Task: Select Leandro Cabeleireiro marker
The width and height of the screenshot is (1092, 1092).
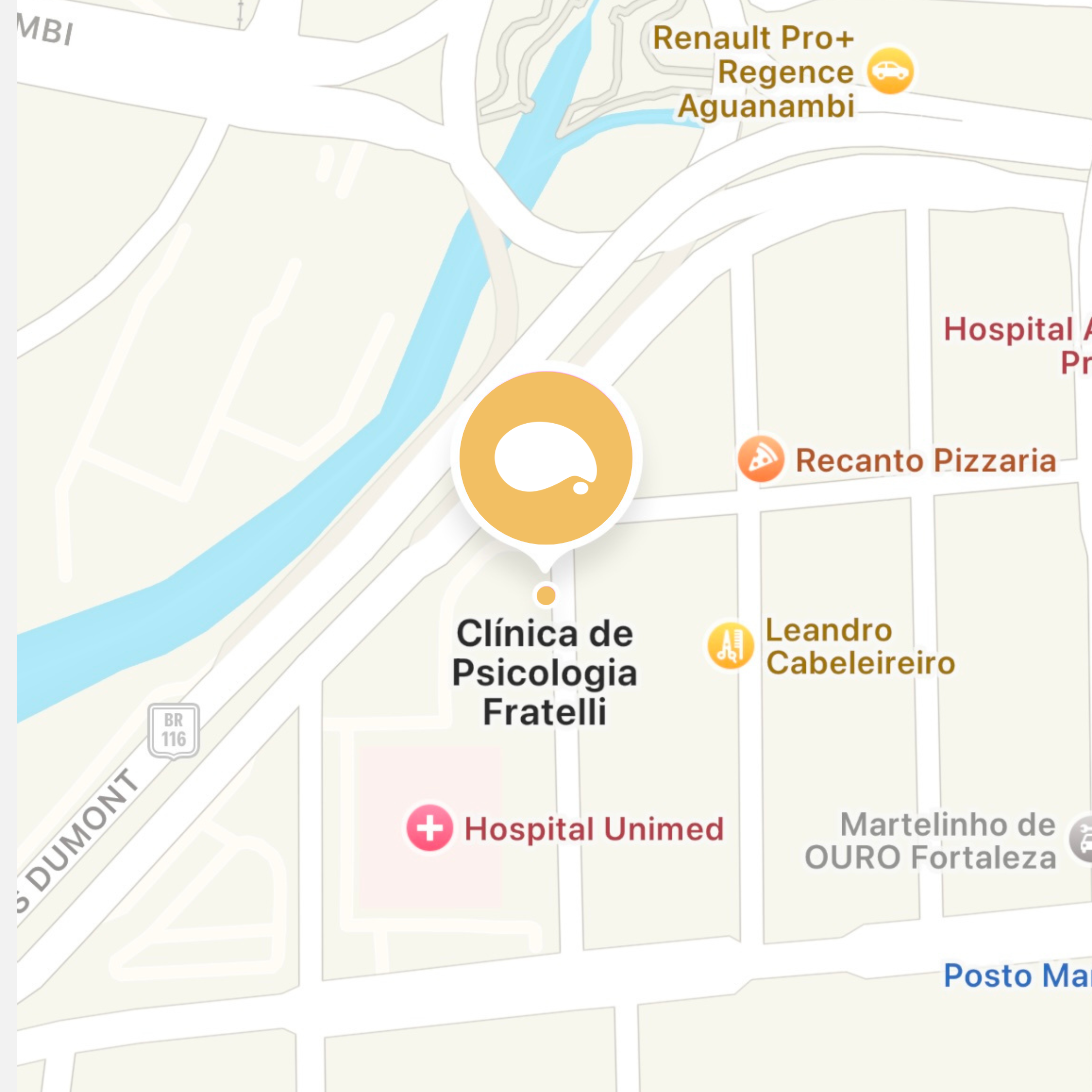Action: click(x=731, y=646)
